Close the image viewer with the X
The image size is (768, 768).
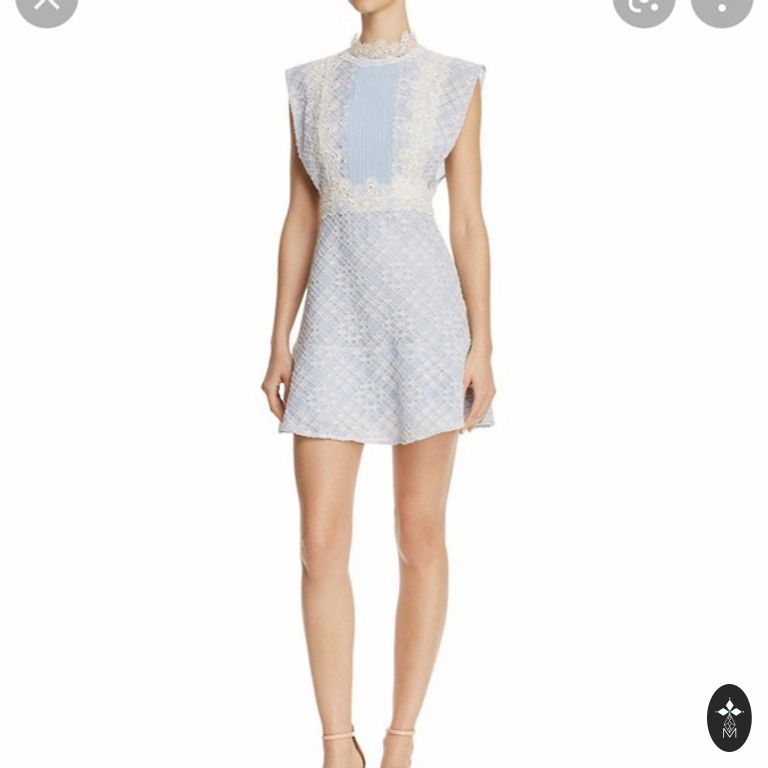point(46,6)
